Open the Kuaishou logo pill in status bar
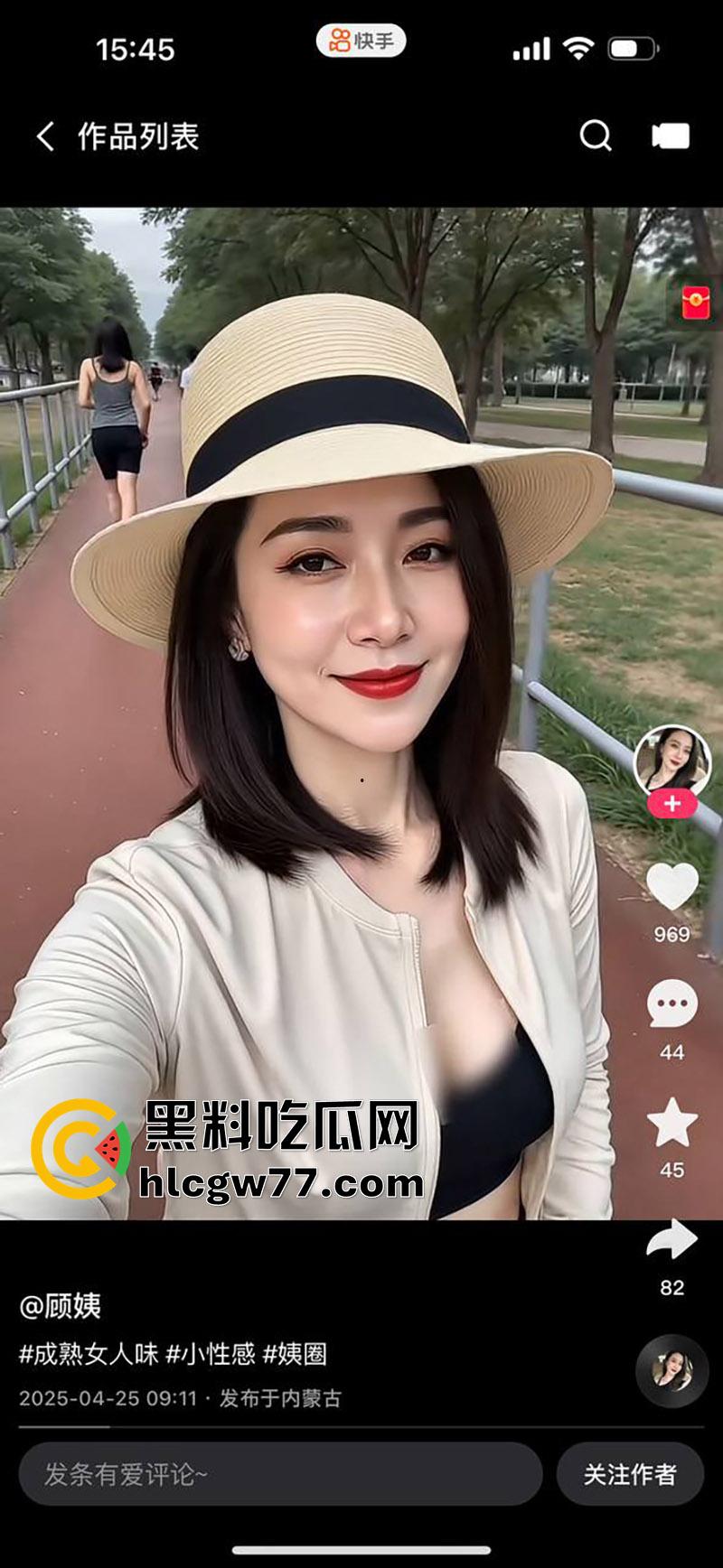The width and height of the screenshot is (723, 1568). 360,40
